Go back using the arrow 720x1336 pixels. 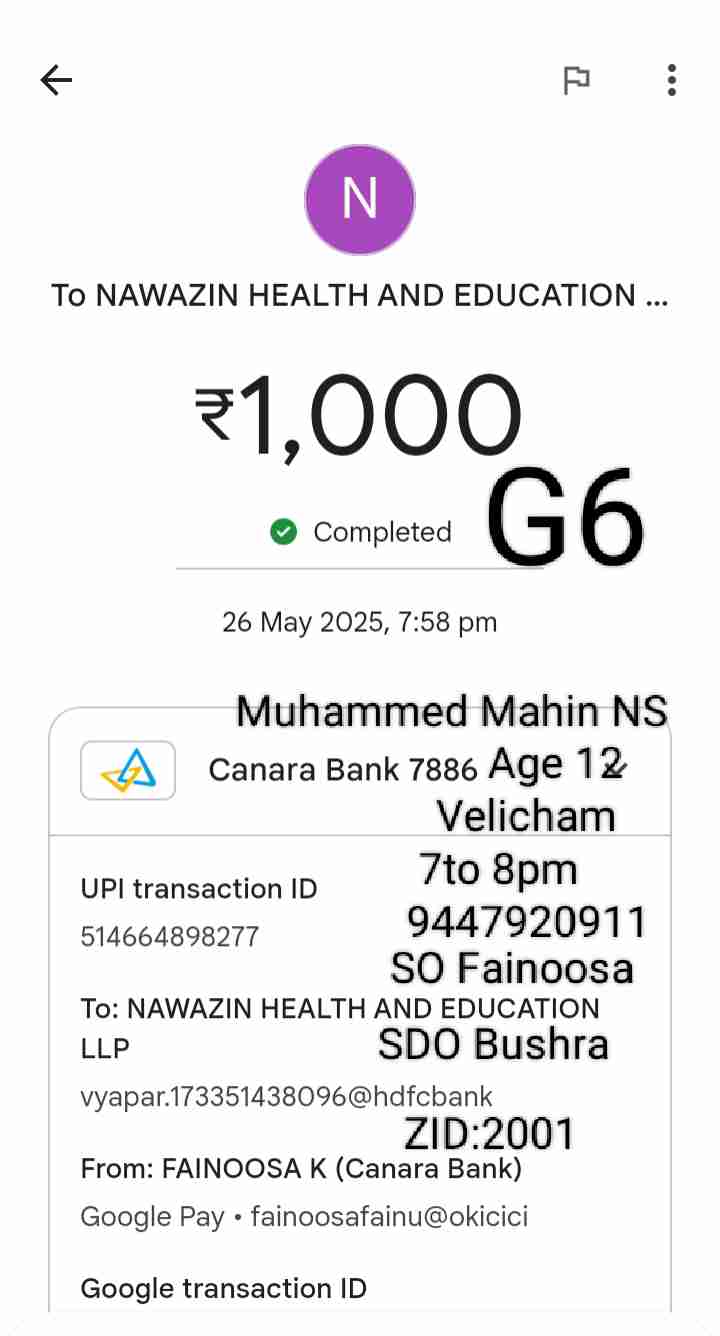click(56, 80)
